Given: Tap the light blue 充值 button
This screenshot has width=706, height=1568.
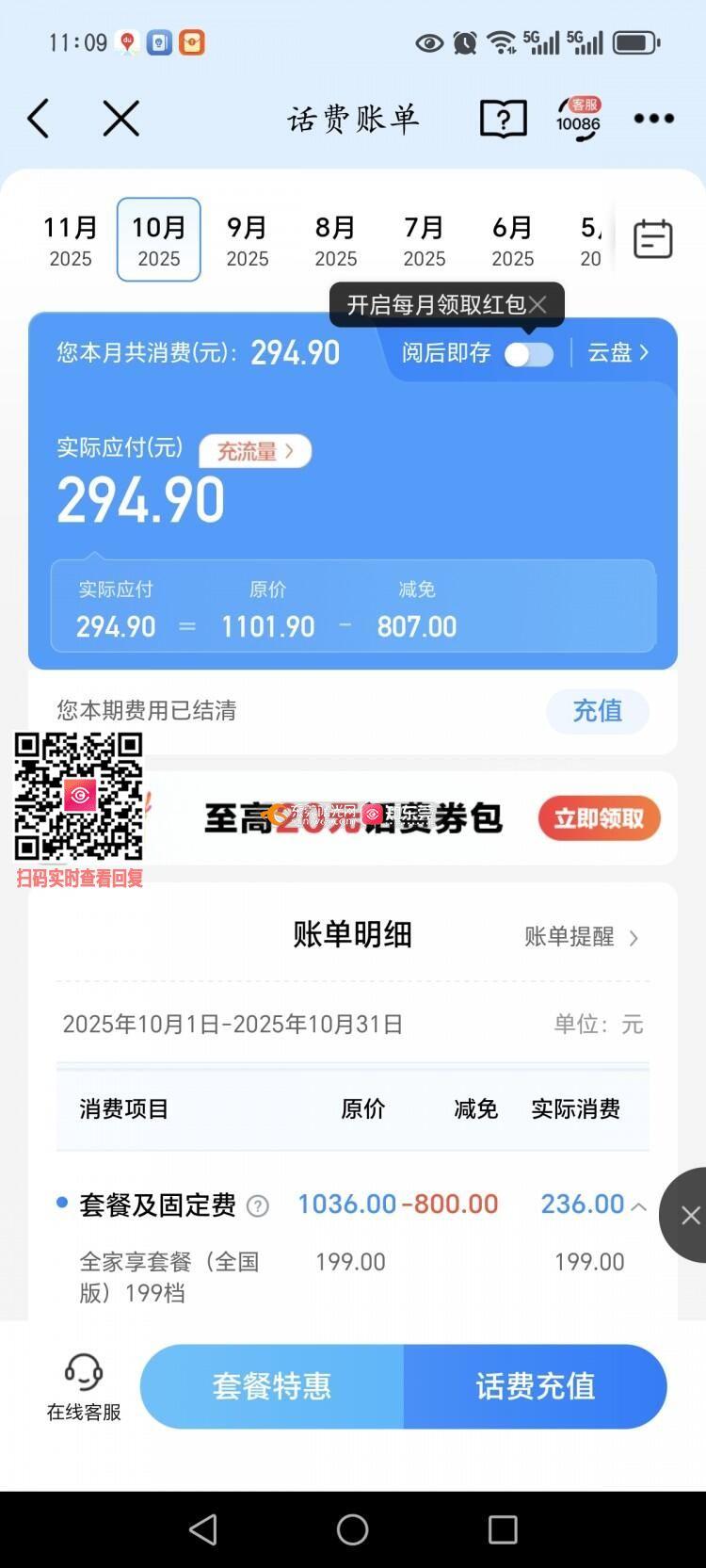Looking at the screenshot, I should click(x=598, y=711).
